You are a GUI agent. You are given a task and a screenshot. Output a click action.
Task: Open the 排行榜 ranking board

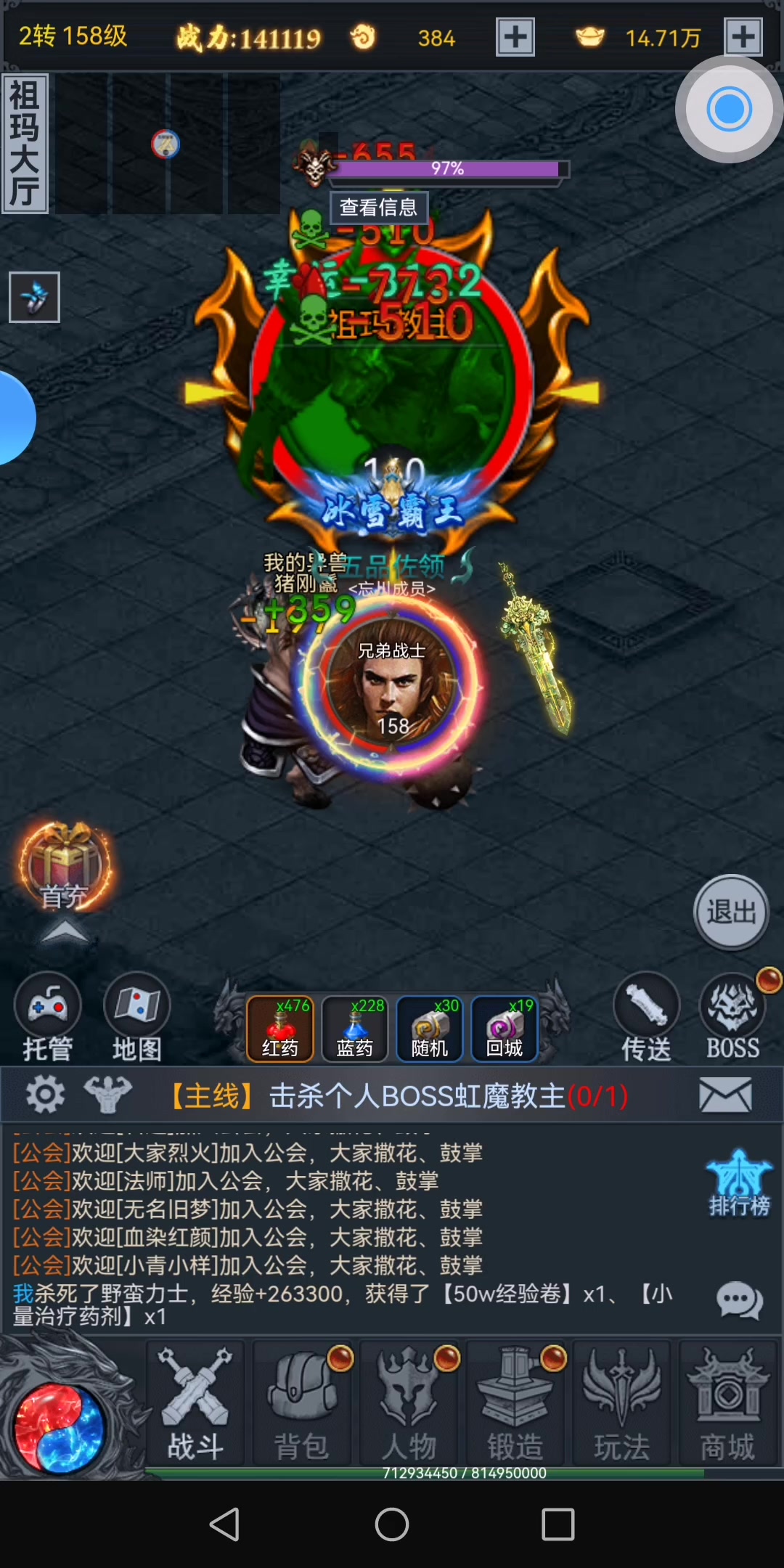[739, 1183]
